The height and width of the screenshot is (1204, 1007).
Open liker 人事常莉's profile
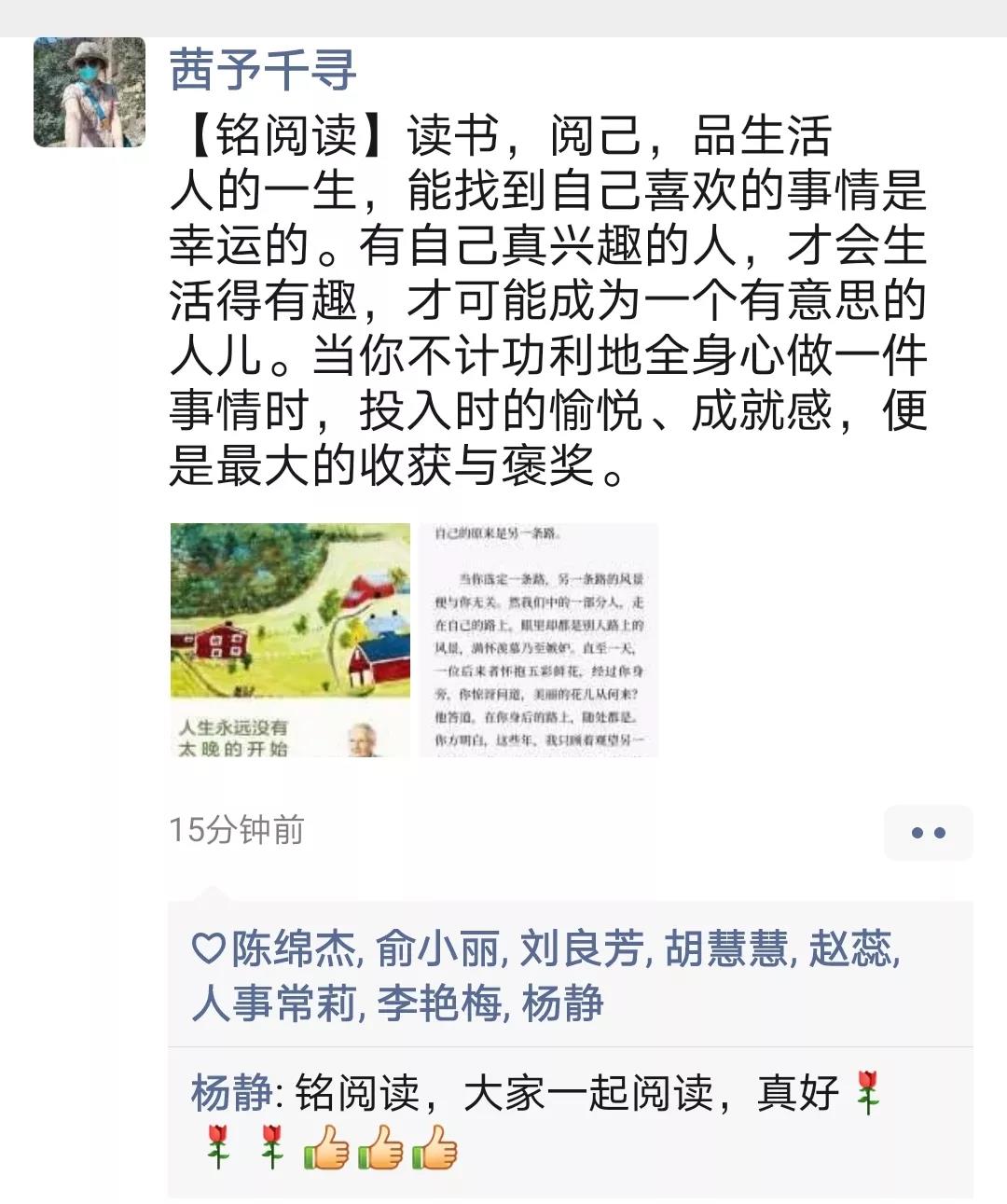[x=276, y=1004]
